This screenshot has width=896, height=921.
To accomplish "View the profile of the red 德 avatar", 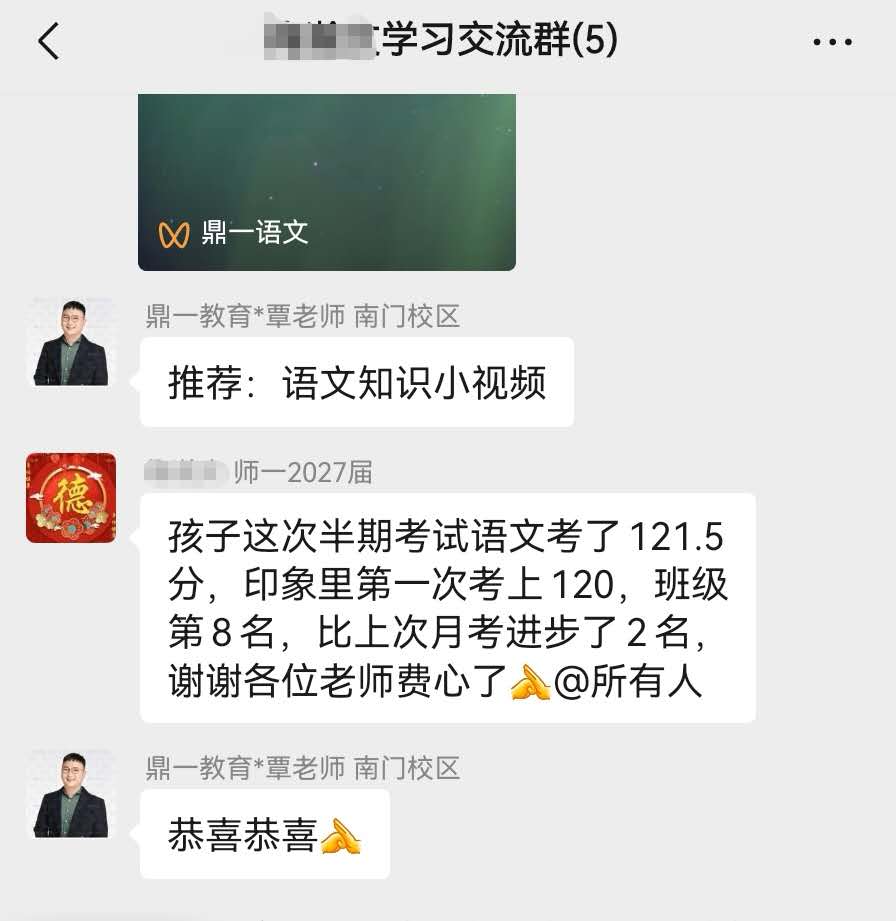I will (70, 498).
